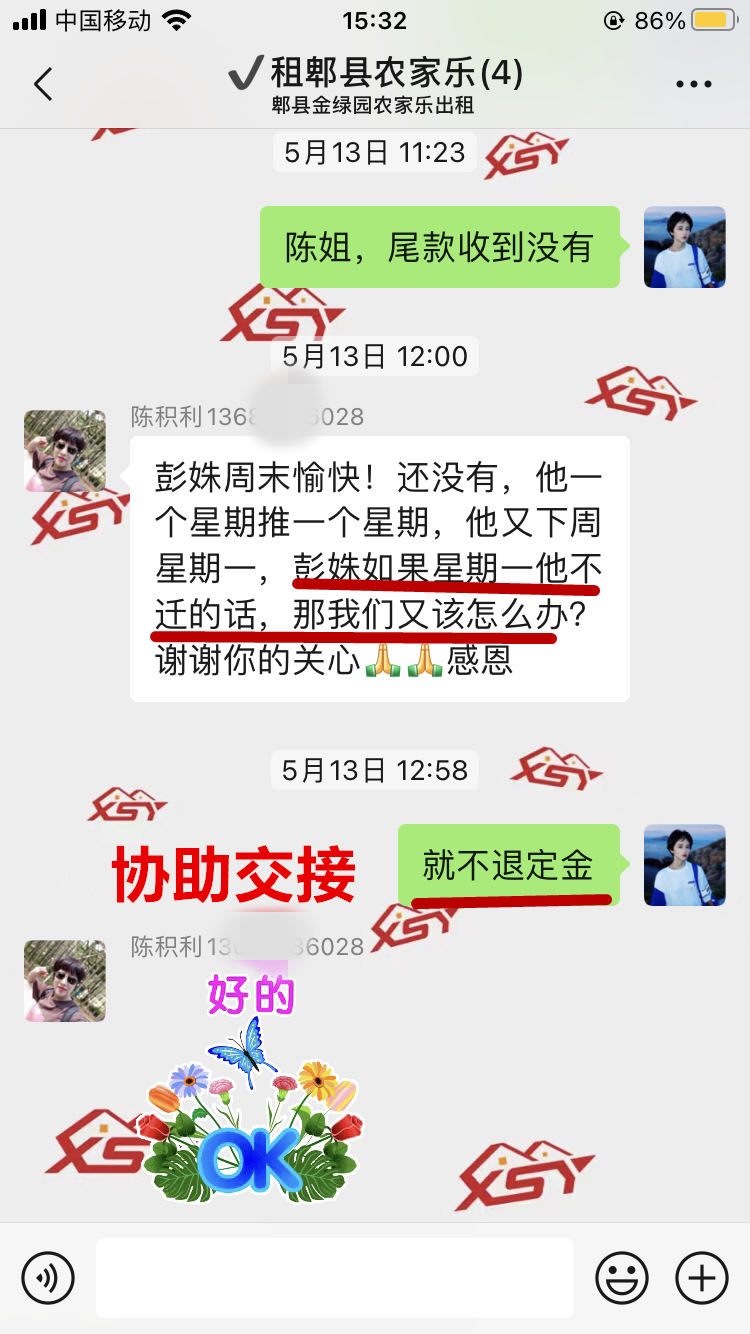Open the plus attachments menu
Screen dimensions: 750x1334
(702, 1277)
